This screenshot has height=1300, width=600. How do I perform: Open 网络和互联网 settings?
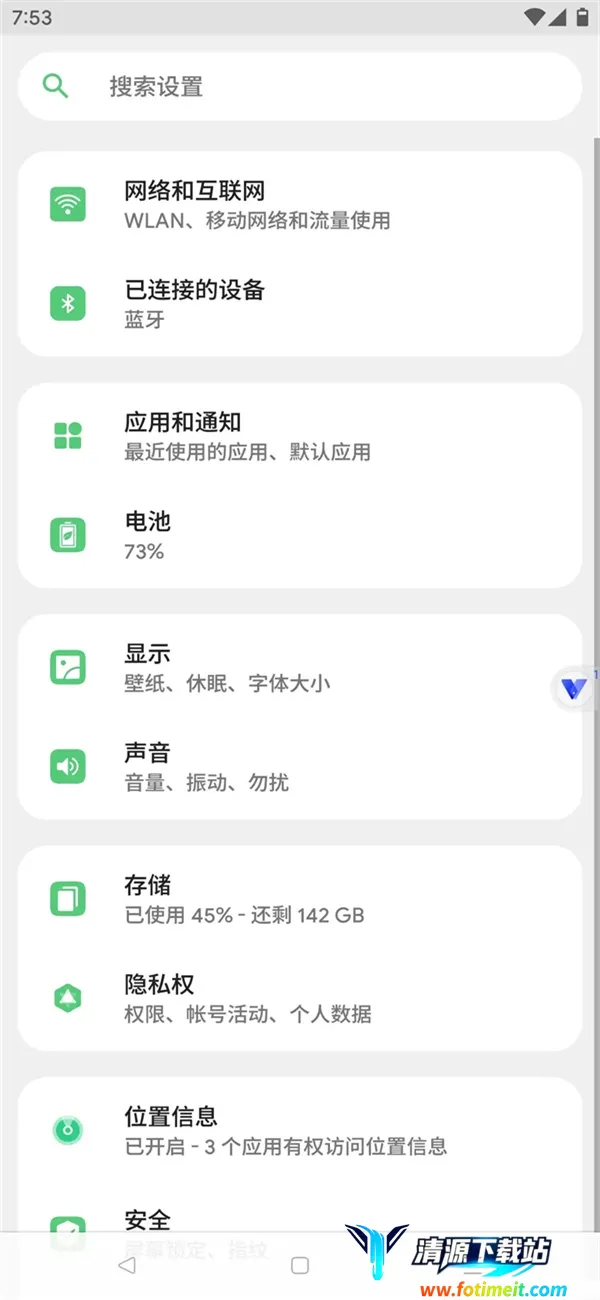click(x=300, y=205)
